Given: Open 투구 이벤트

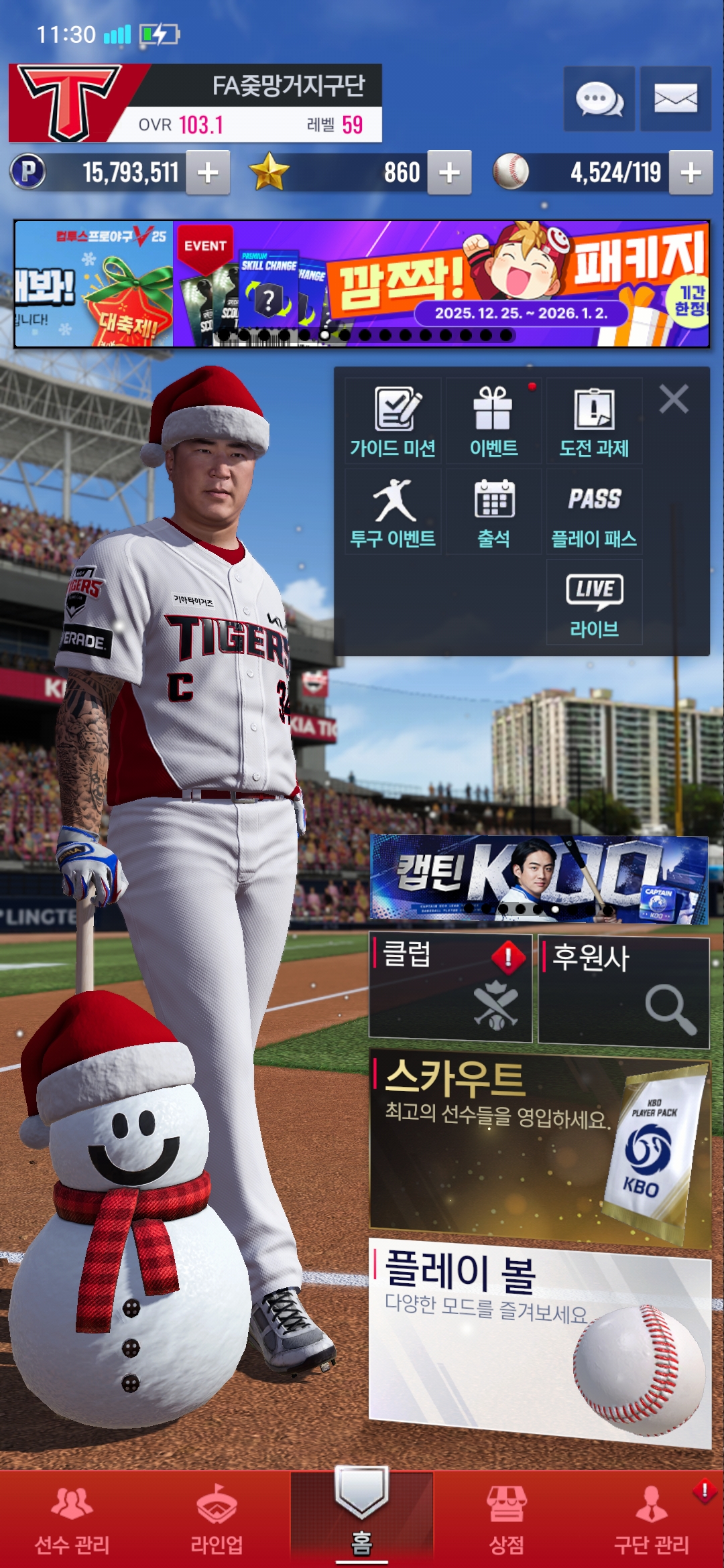Looking at the screenshot, I should (x=393, y=512).
